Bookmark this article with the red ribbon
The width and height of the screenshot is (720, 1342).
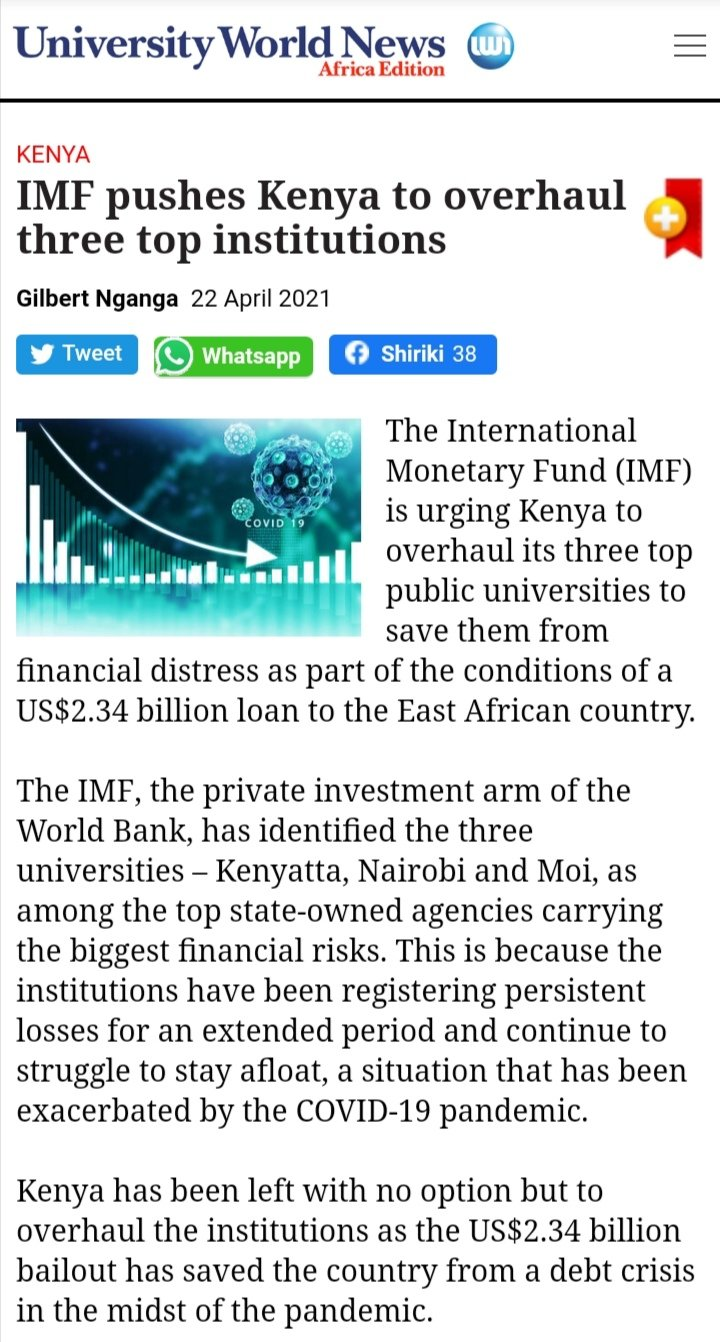click(672, 217)
